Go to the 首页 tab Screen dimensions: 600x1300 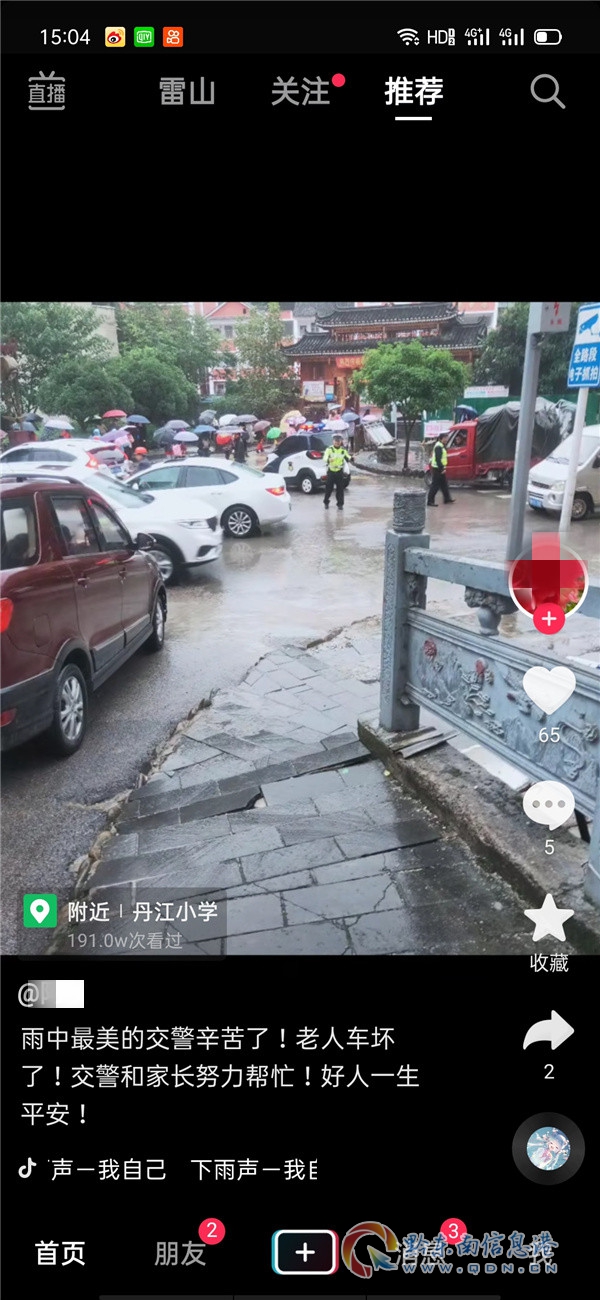(60, 1253)
